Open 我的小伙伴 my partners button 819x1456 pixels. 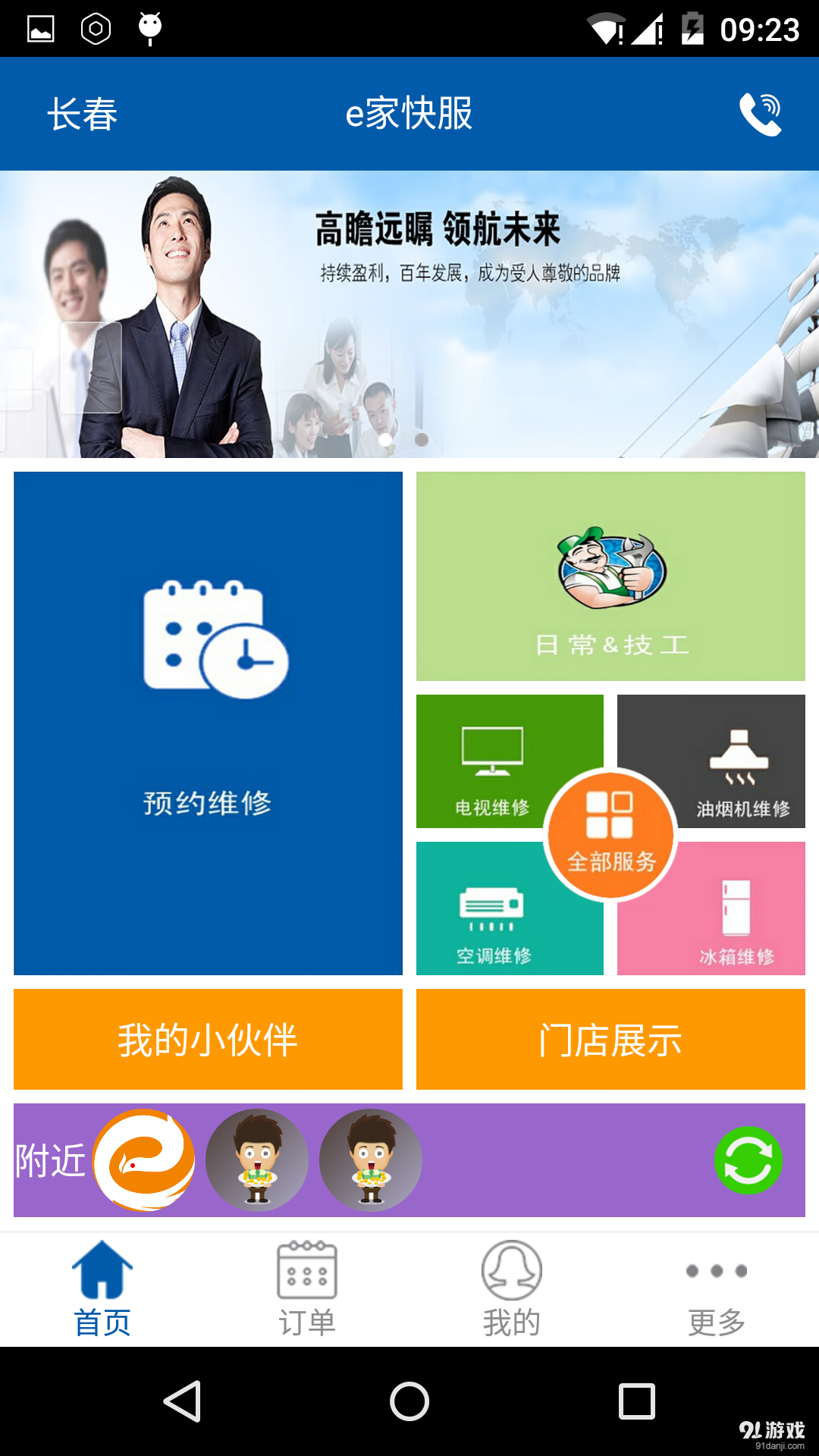tap(207, 1039)
